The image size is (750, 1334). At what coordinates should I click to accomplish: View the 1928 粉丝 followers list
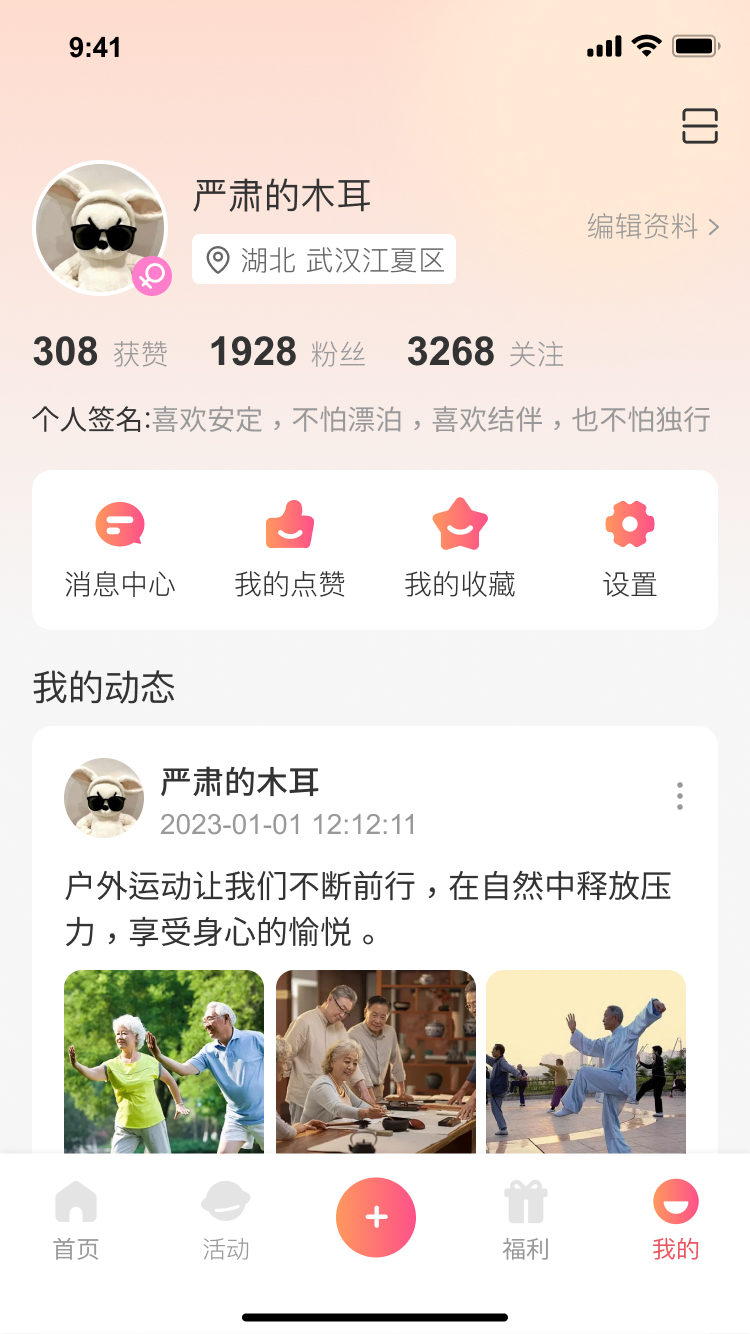click(x=288, y=353)
